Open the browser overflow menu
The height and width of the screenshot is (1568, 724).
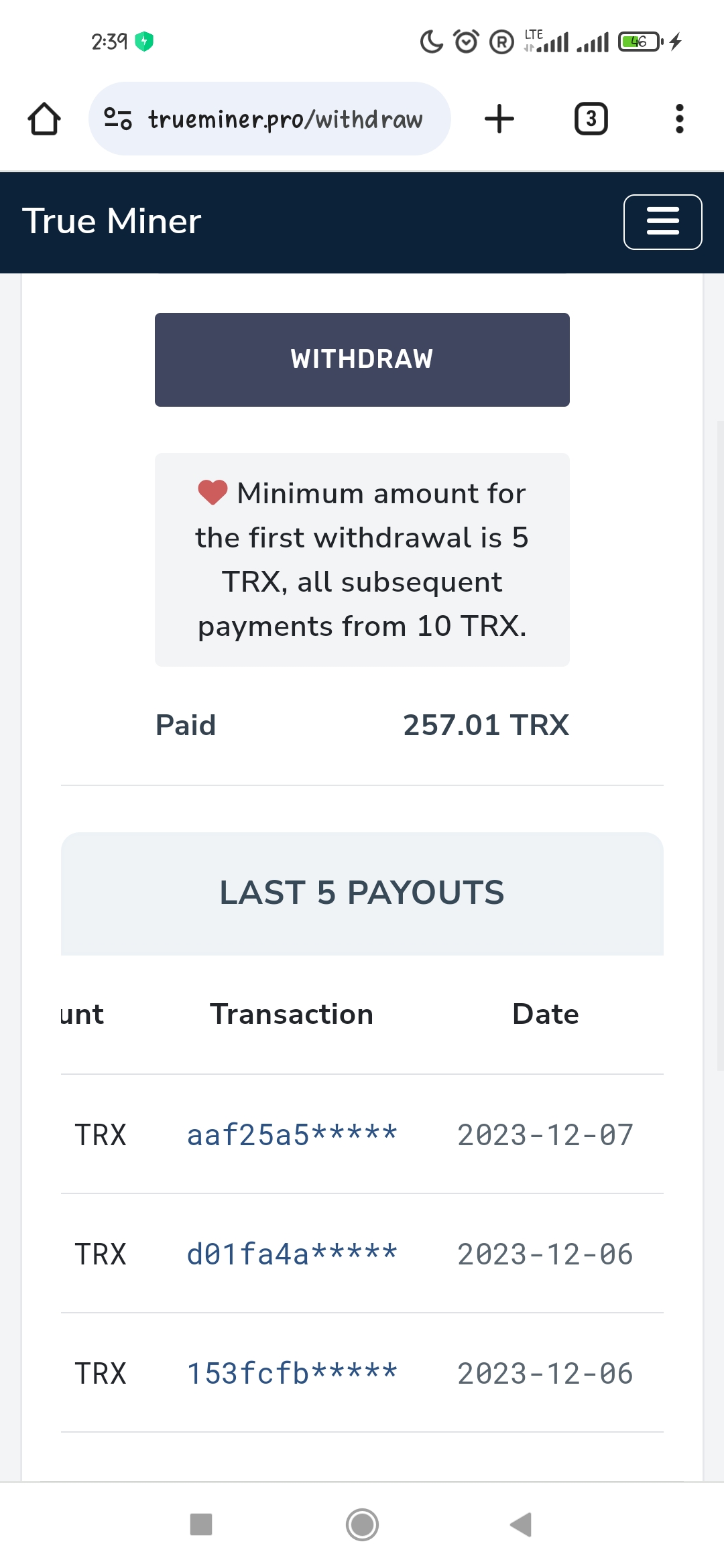[680, 119]
